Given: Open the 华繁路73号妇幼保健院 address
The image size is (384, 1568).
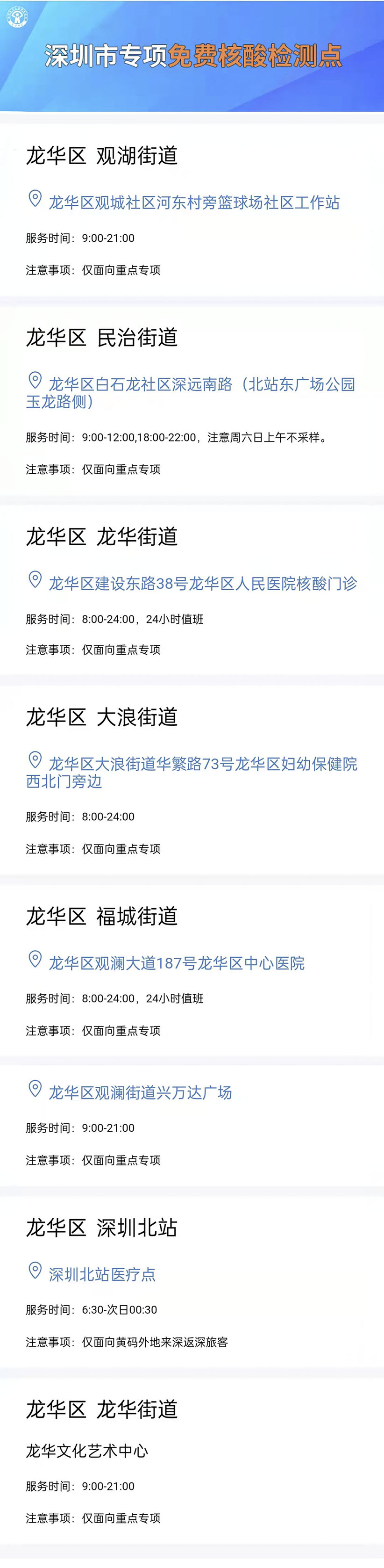Looking at the screenshot, I should [202, 764].
